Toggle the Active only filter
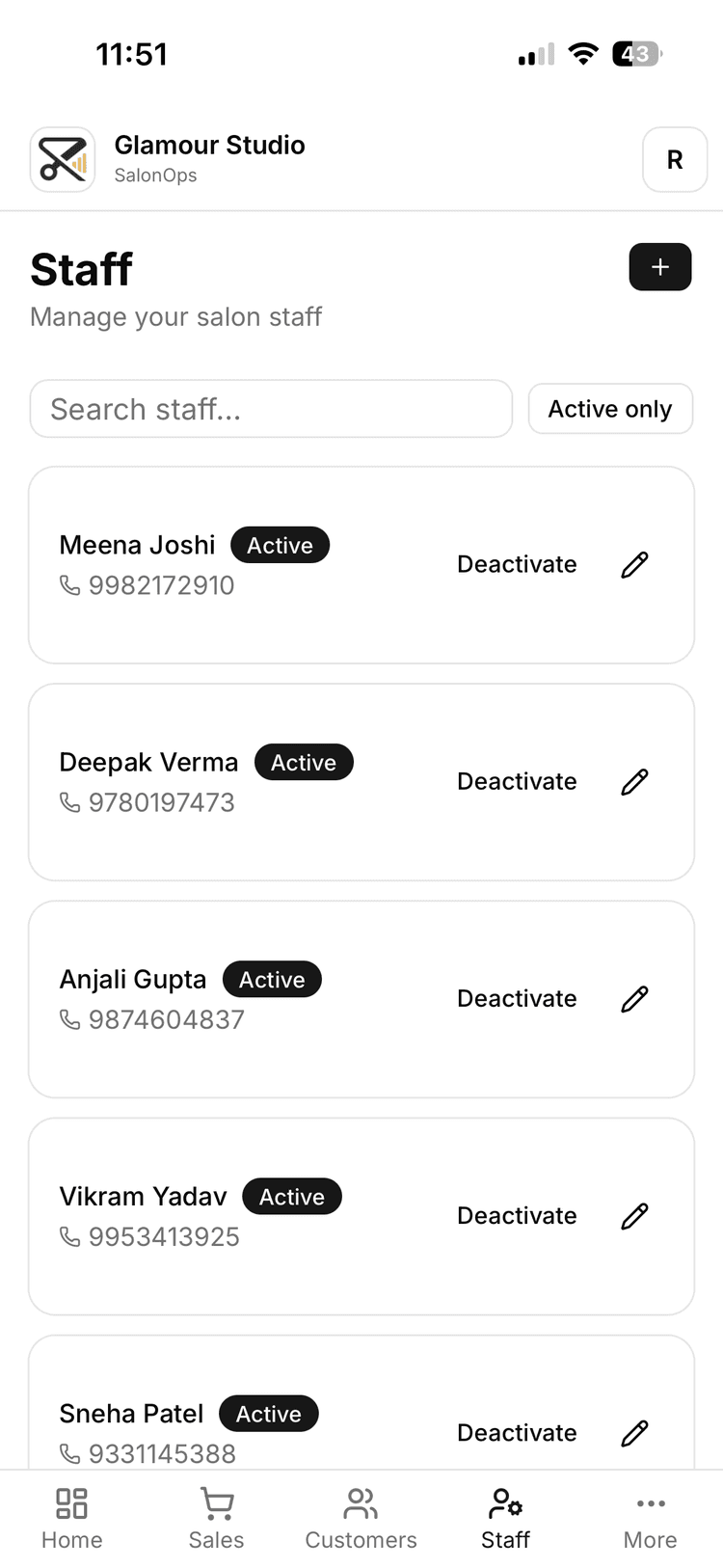Image resolution: width=723 pixels, height=1568 pixels. (x=610, y=409)
